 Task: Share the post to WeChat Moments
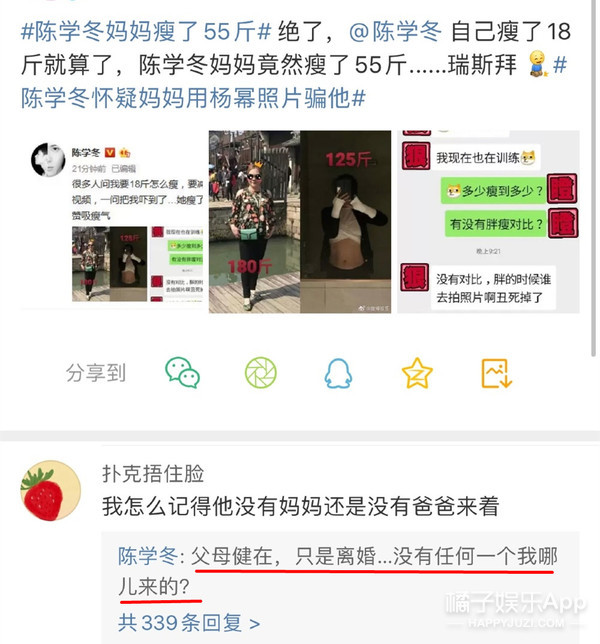261,373
